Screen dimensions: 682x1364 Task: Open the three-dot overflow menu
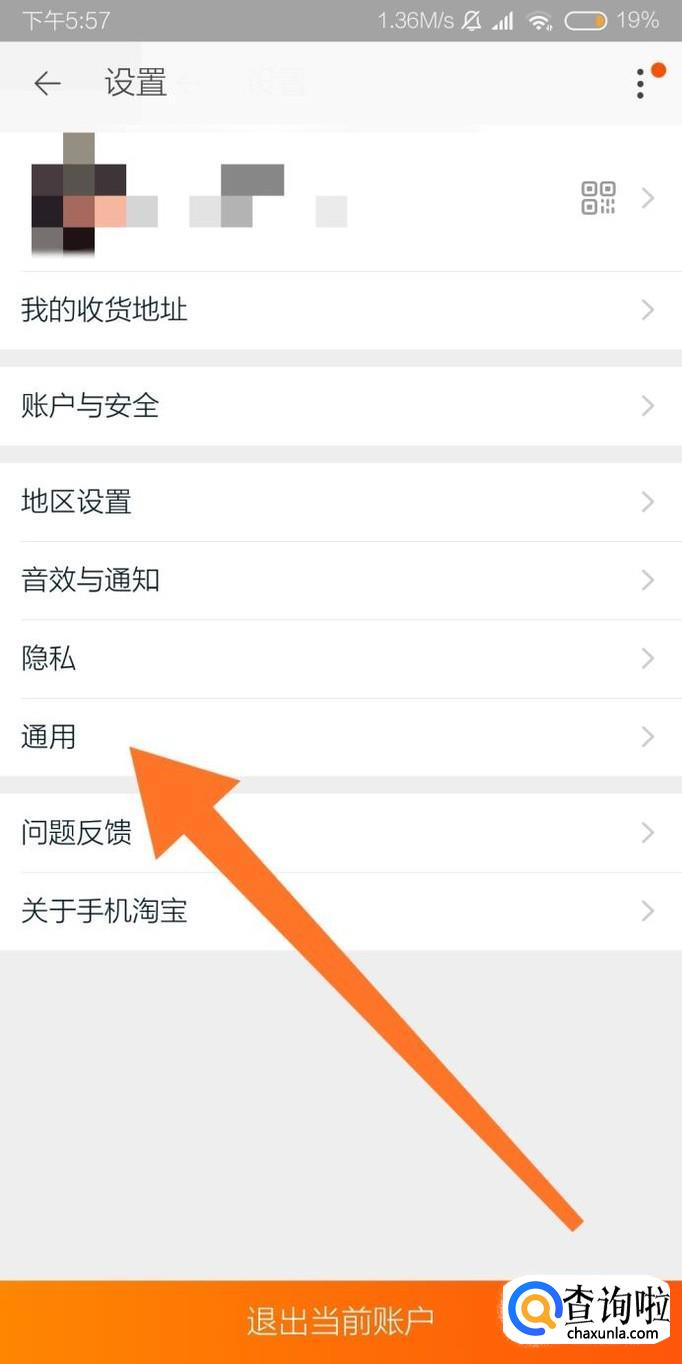tap(641, 84)
